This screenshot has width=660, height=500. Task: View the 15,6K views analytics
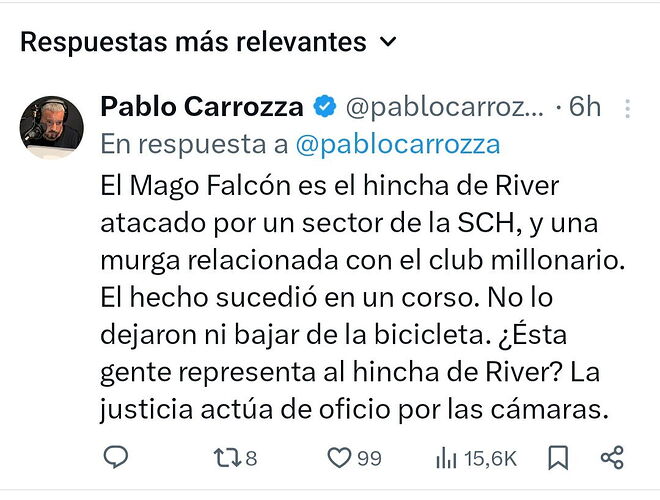coord(476,458)
